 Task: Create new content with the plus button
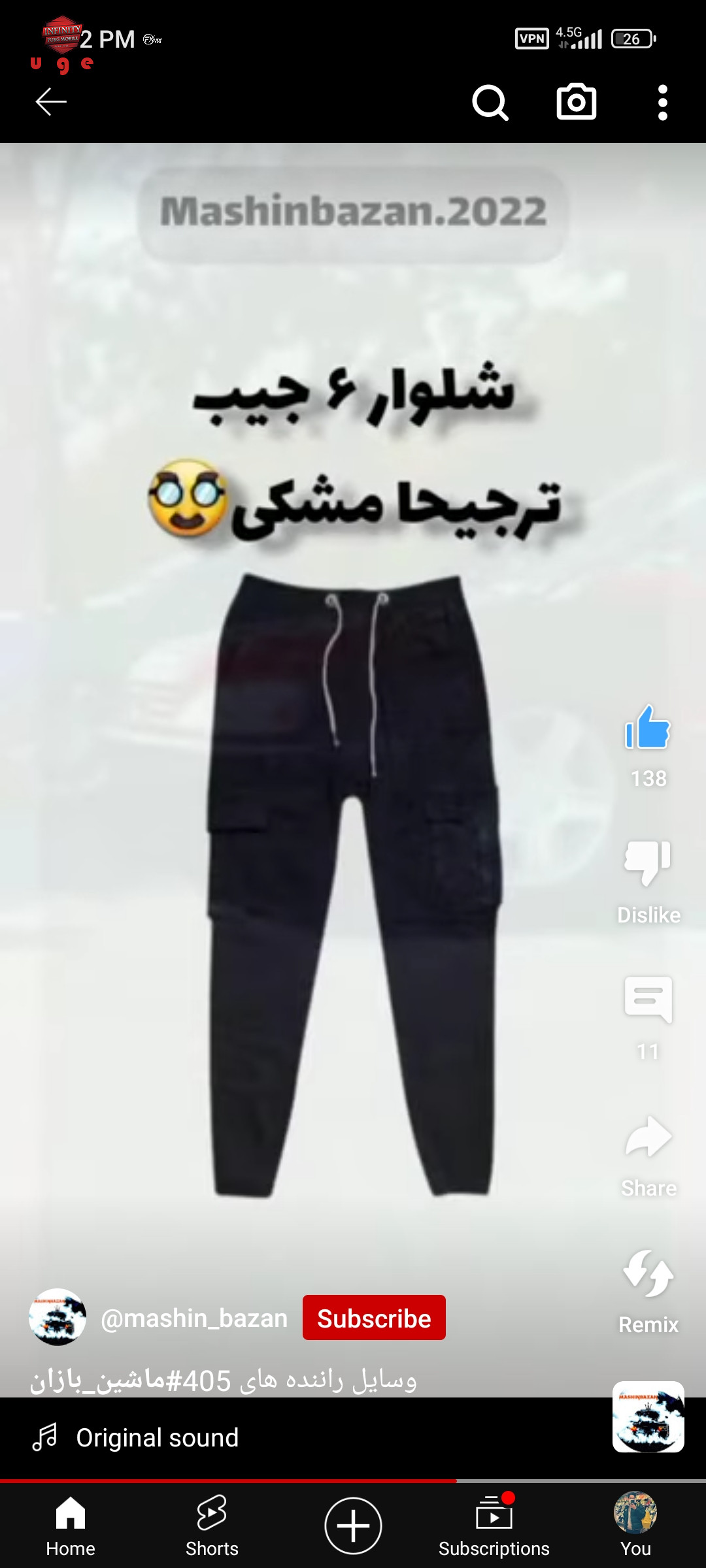[x=353, y=1526]
